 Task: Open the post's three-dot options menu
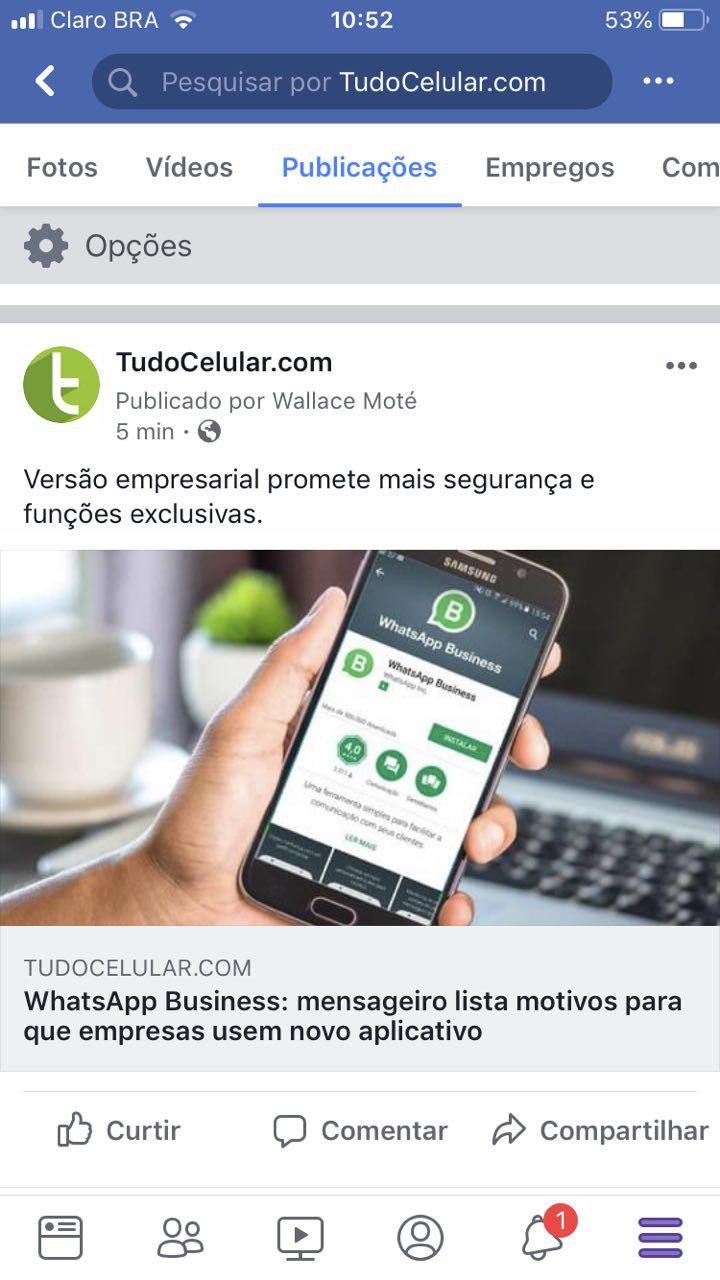[x=681, y=366]
